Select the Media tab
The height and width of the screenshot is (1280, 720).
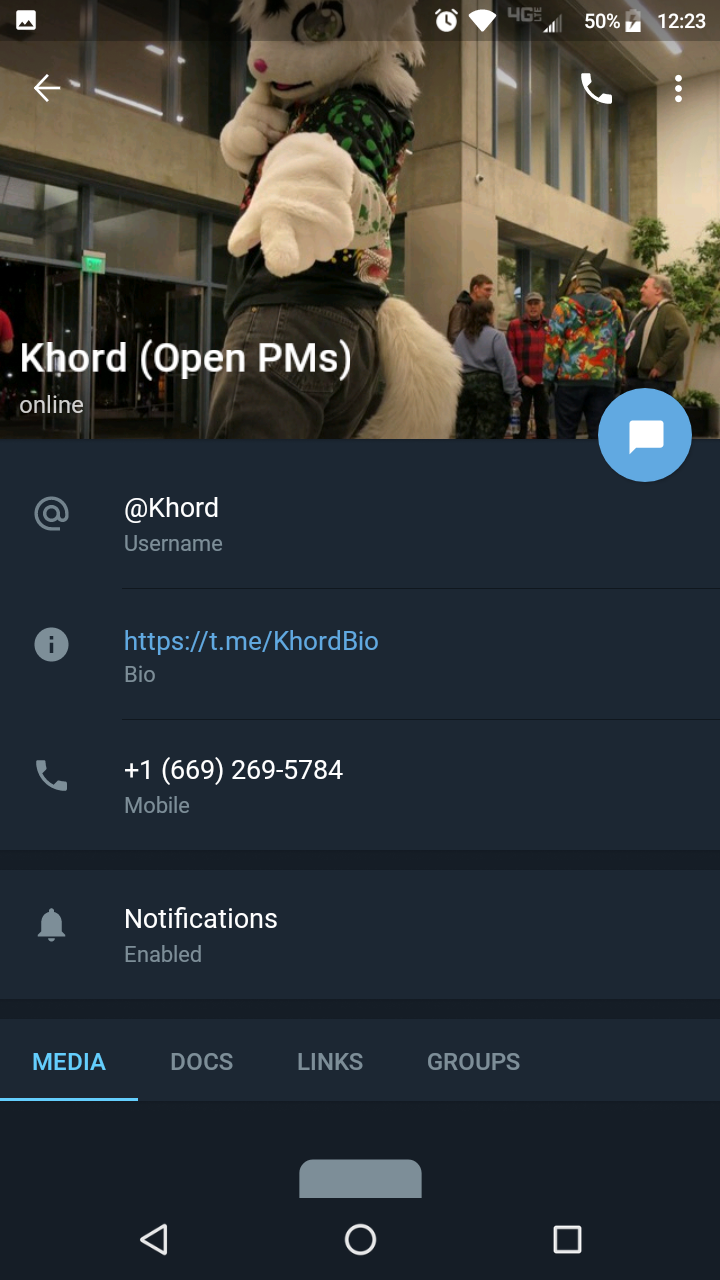tap(69, 1062)
